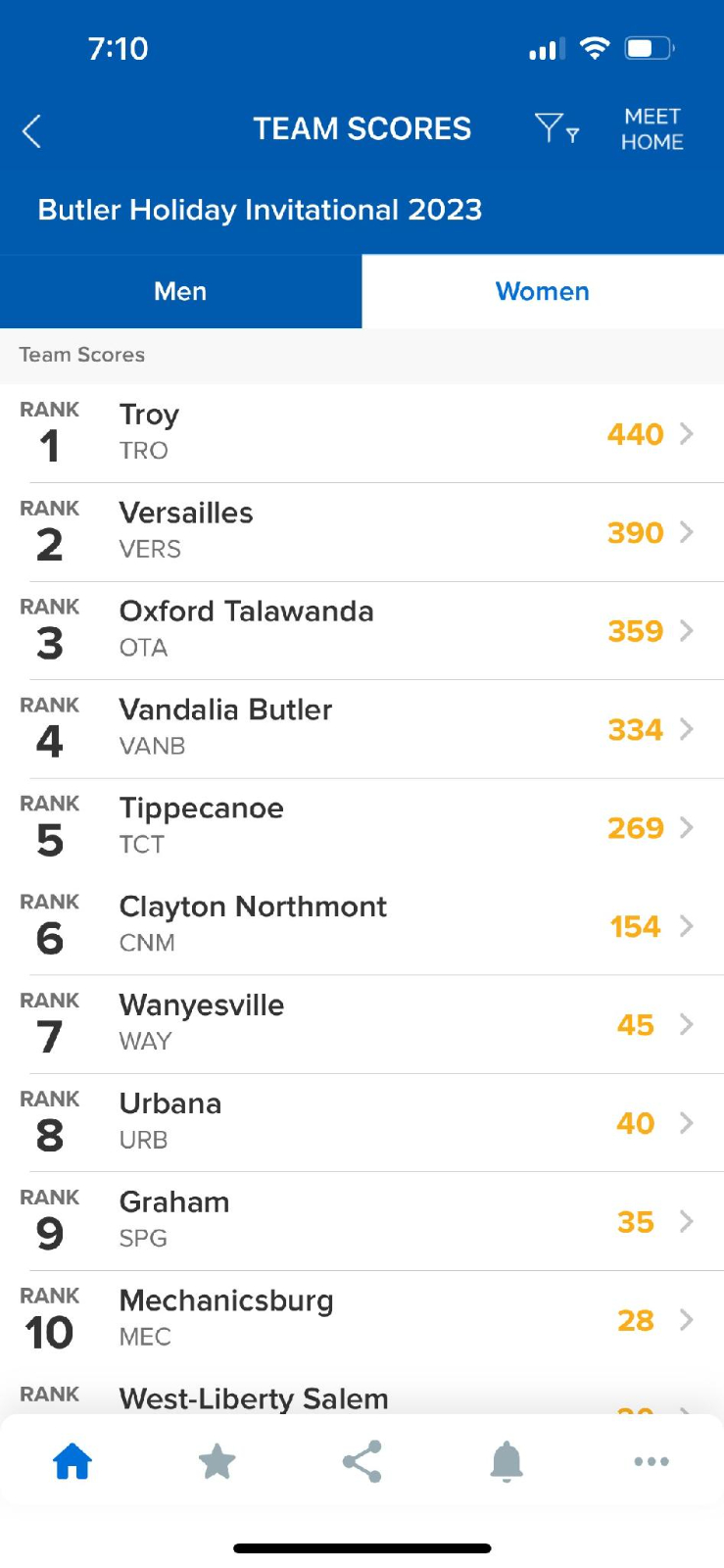This screenshot has height=1568, width=724.
Task: Open the favorites star tab
Action: click(x=217, y=1461)
